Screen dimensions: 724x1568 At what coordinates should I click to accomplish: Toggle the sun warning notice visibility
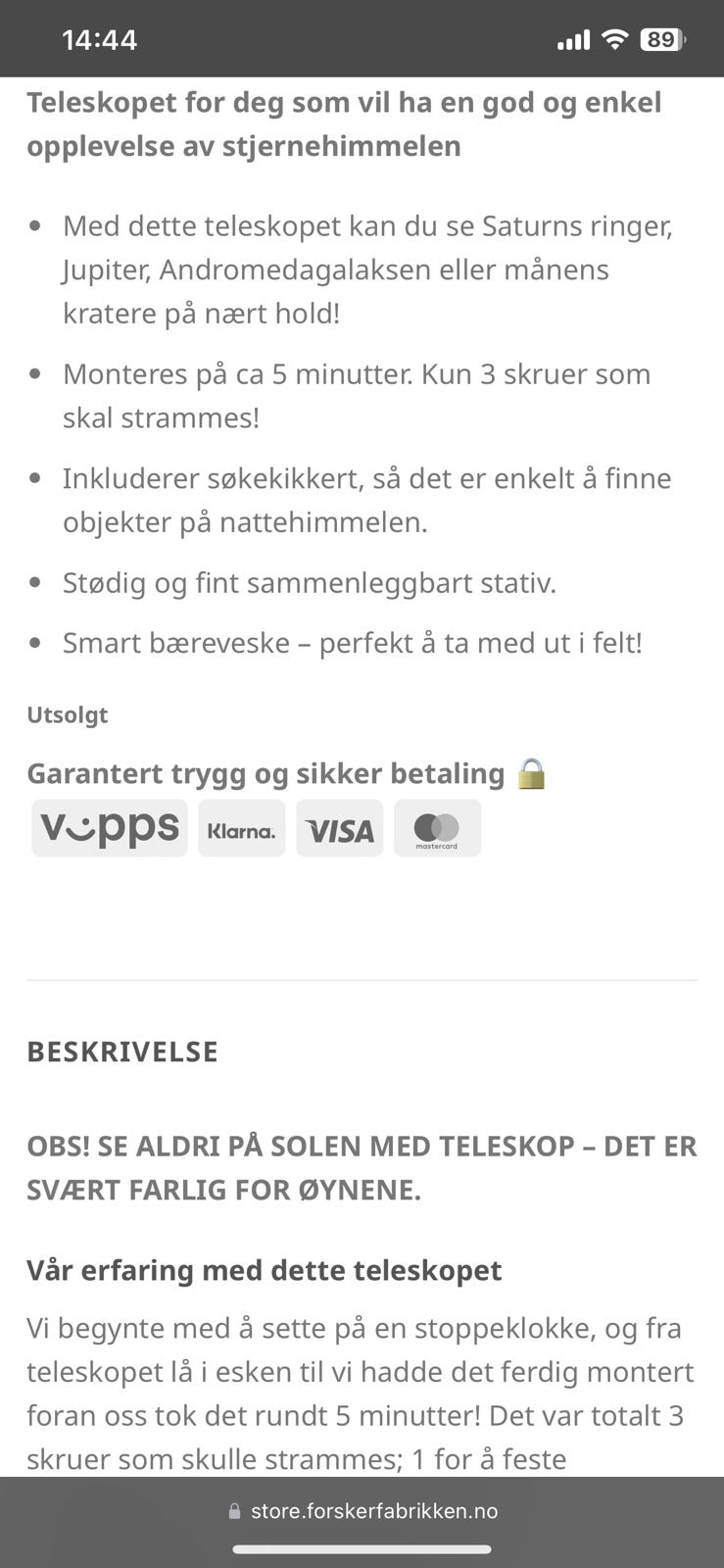[362, 1168]
